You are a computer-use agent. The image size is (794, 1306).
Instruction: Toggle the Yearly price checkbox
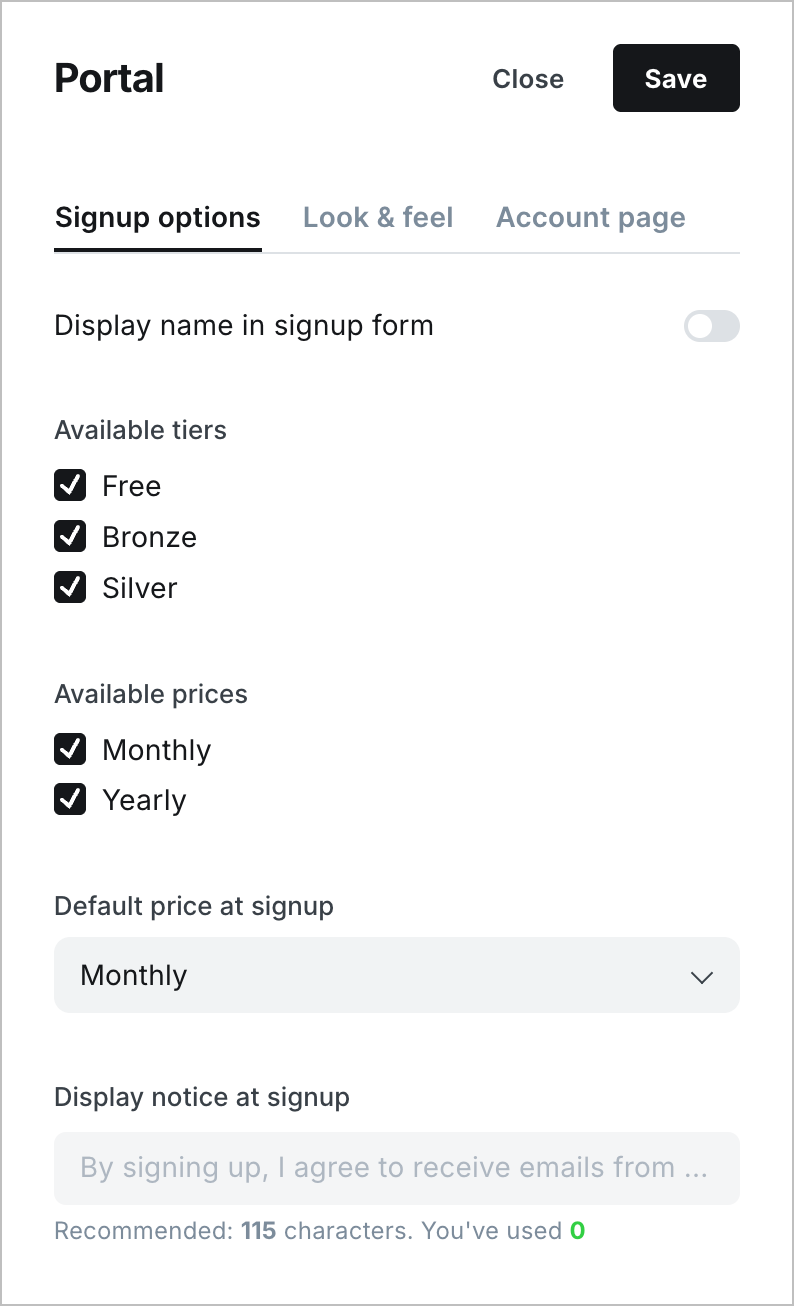click(70, 800)
